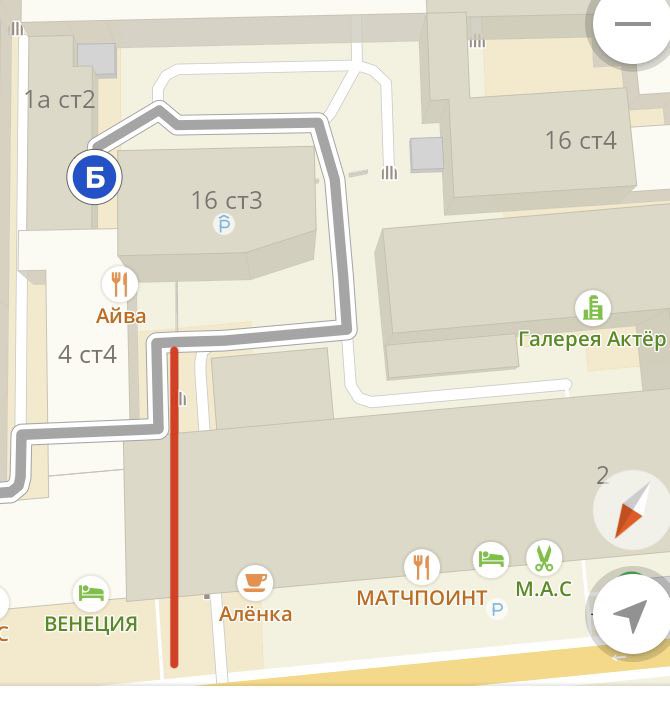Open the Айва restaurant place marker
670x707 pixels.
point(120,284)
